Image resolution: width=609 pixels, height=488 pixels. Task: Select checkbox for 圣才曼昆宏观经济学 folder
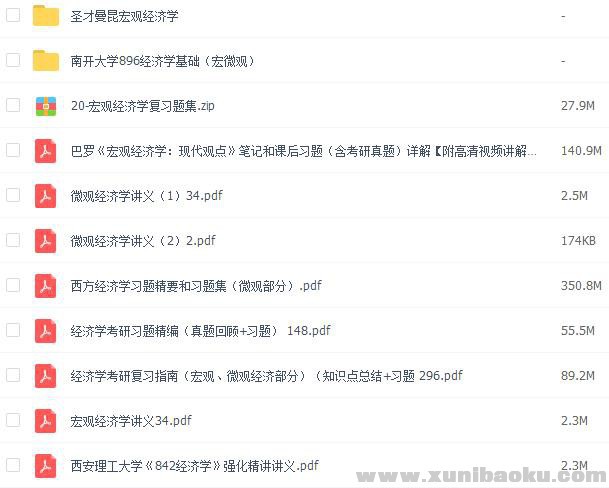(13, 16)
